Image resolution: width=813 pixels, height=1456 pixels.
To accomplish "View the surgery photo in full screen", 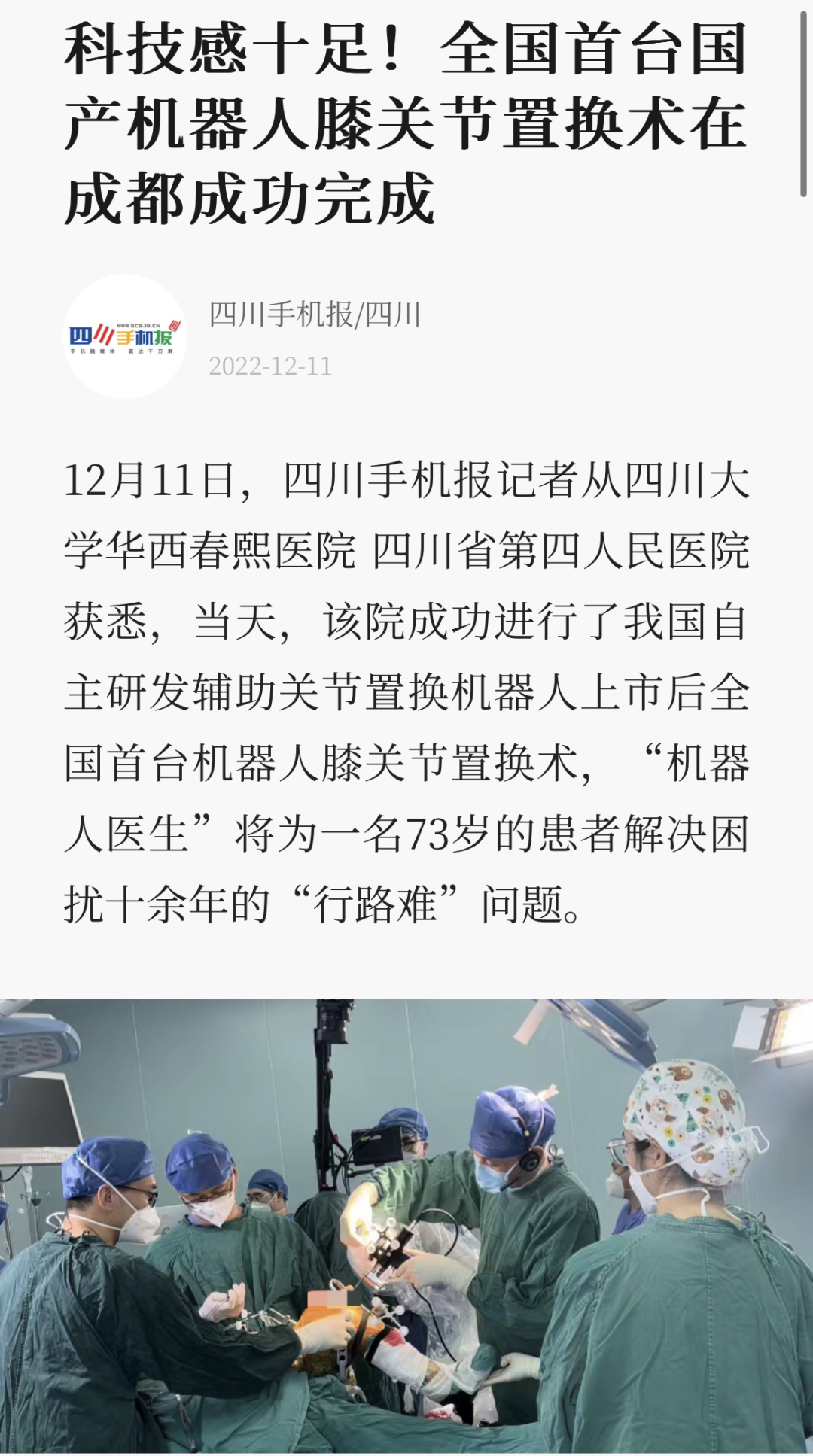I will point(406,1225).
